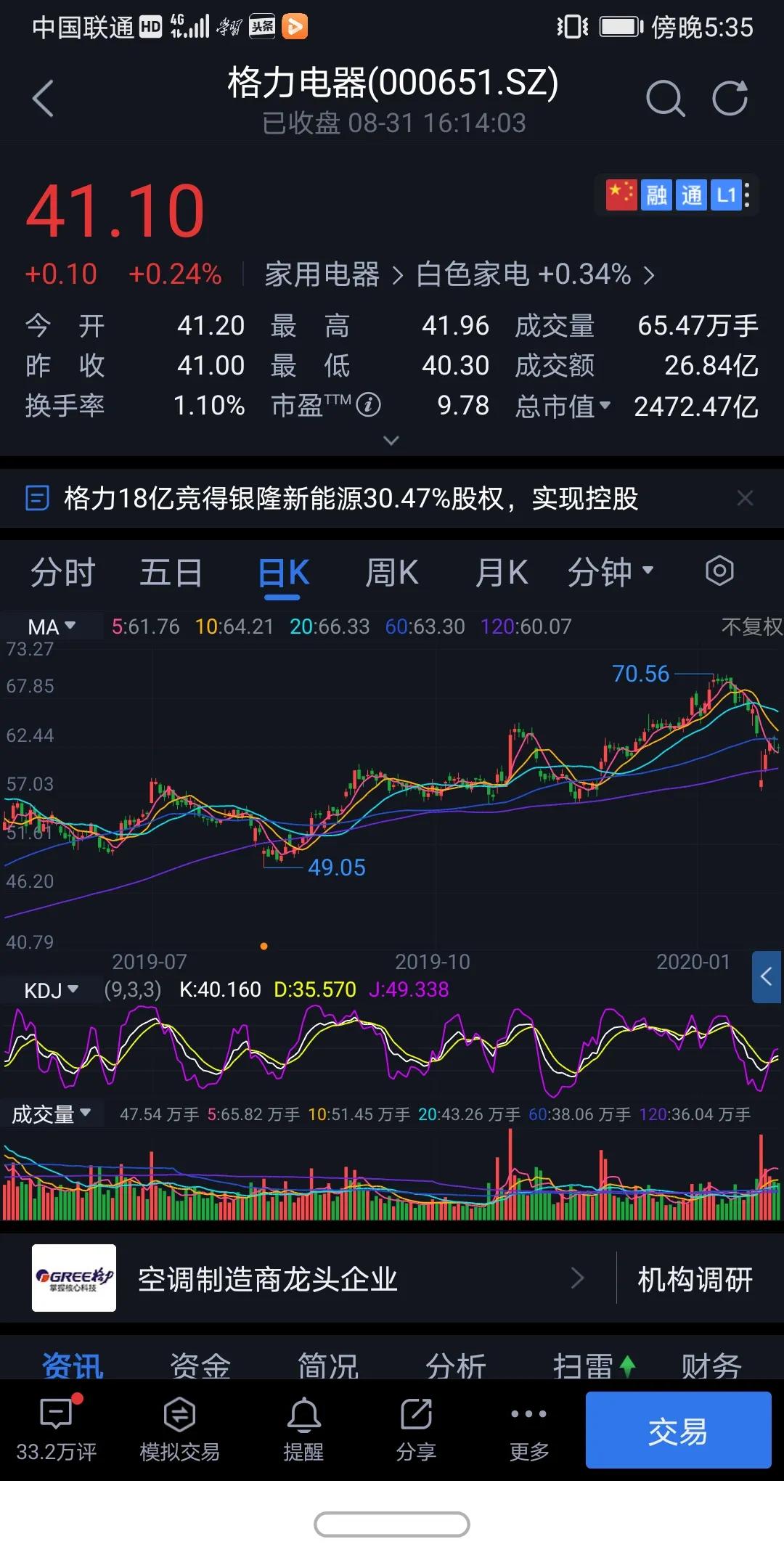Open the stock search via magnifier icon
Viewport: 784px width, 1568px height.
(x=665, y=98)
